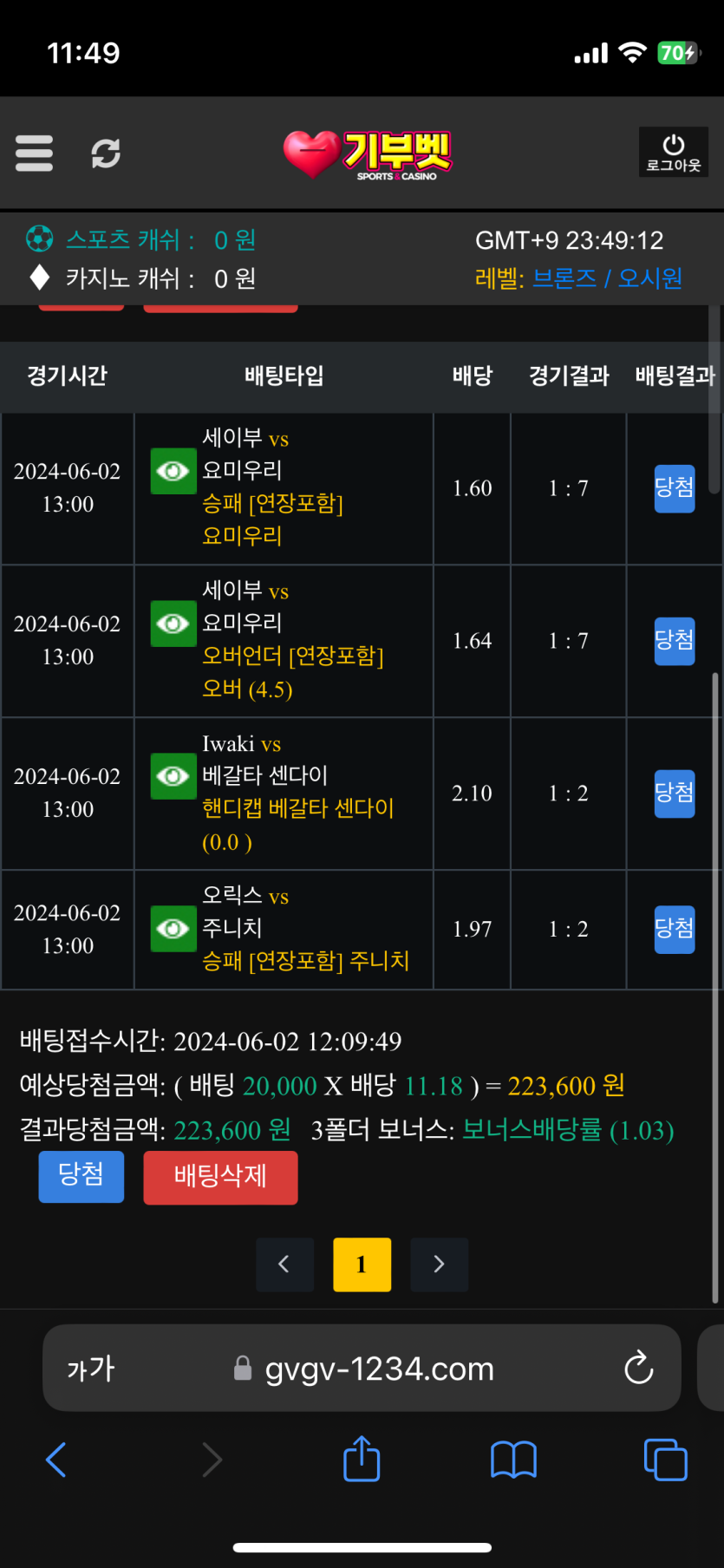The height and width of the screenshot is (1568, 724).
Task: Share this page
Action: (362, 1460)
